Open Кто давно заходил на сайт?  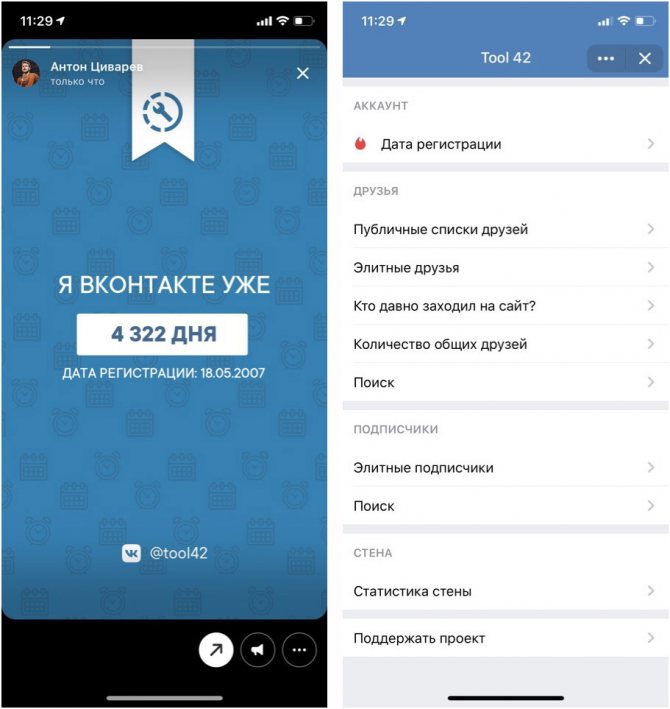coord(505,306)
